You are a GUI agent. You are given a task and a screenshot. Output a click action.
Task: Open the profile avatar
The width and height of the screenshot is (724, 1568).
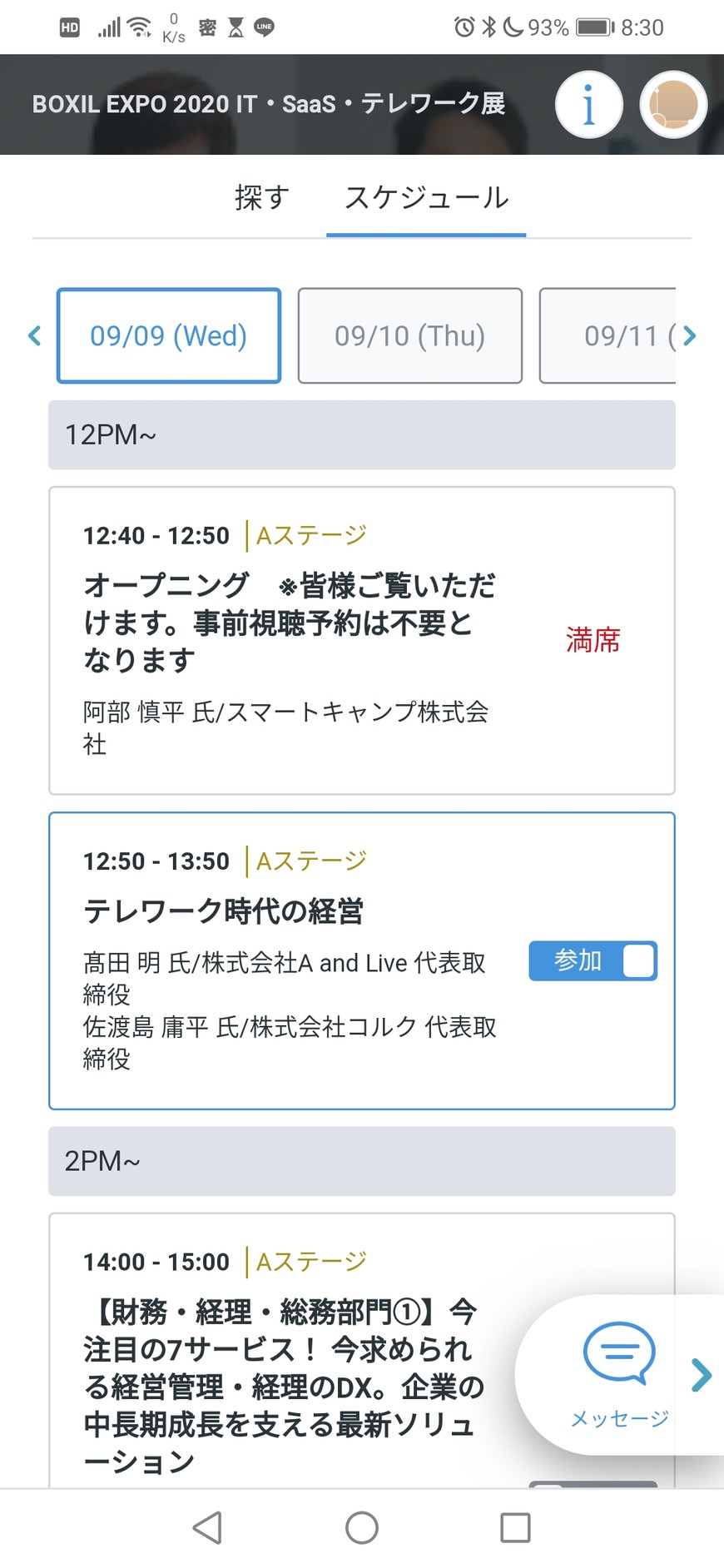tap(673, 105)
